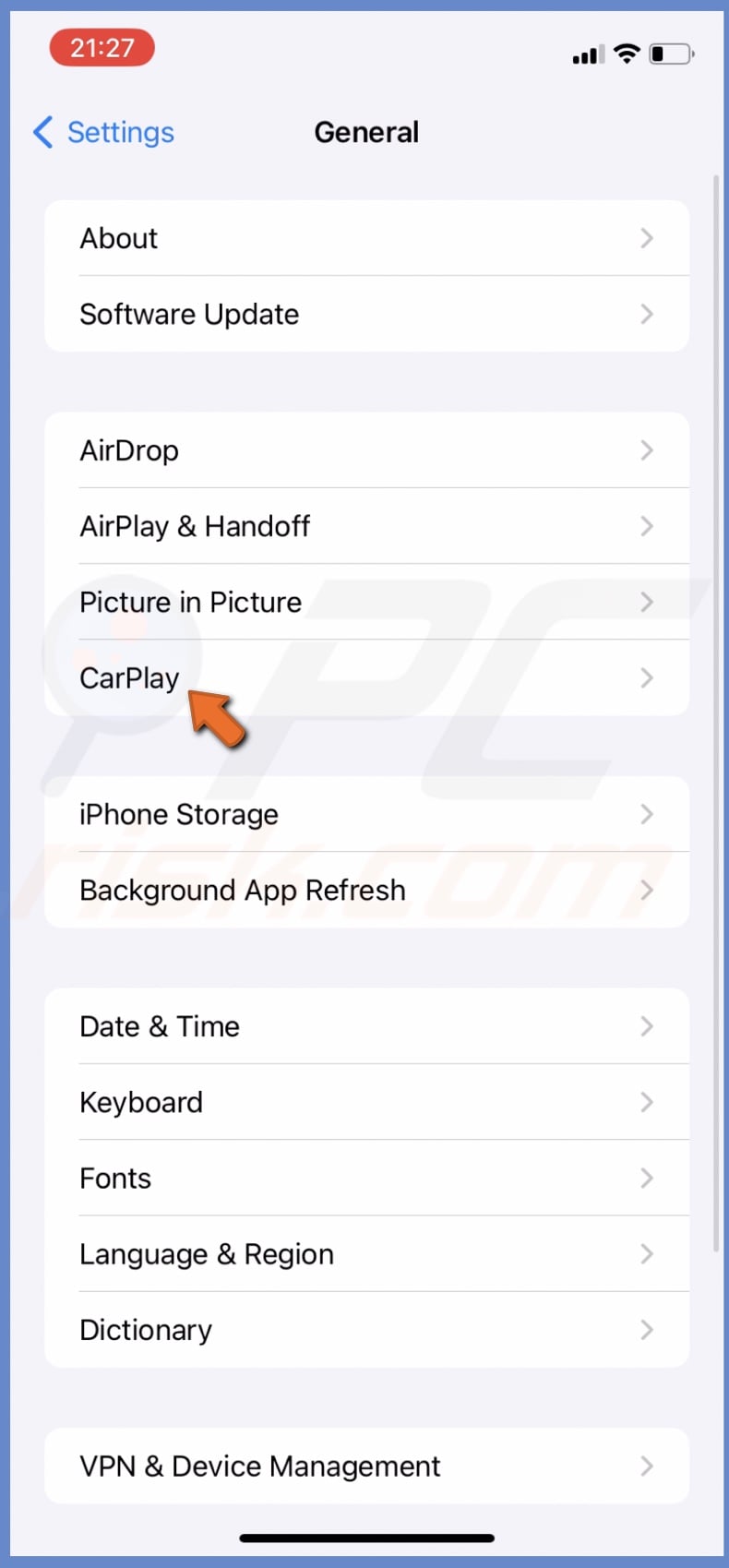This screenshot has width=729, height=1568.
Task: Open Picture in Picture settings
Action: 366,602
